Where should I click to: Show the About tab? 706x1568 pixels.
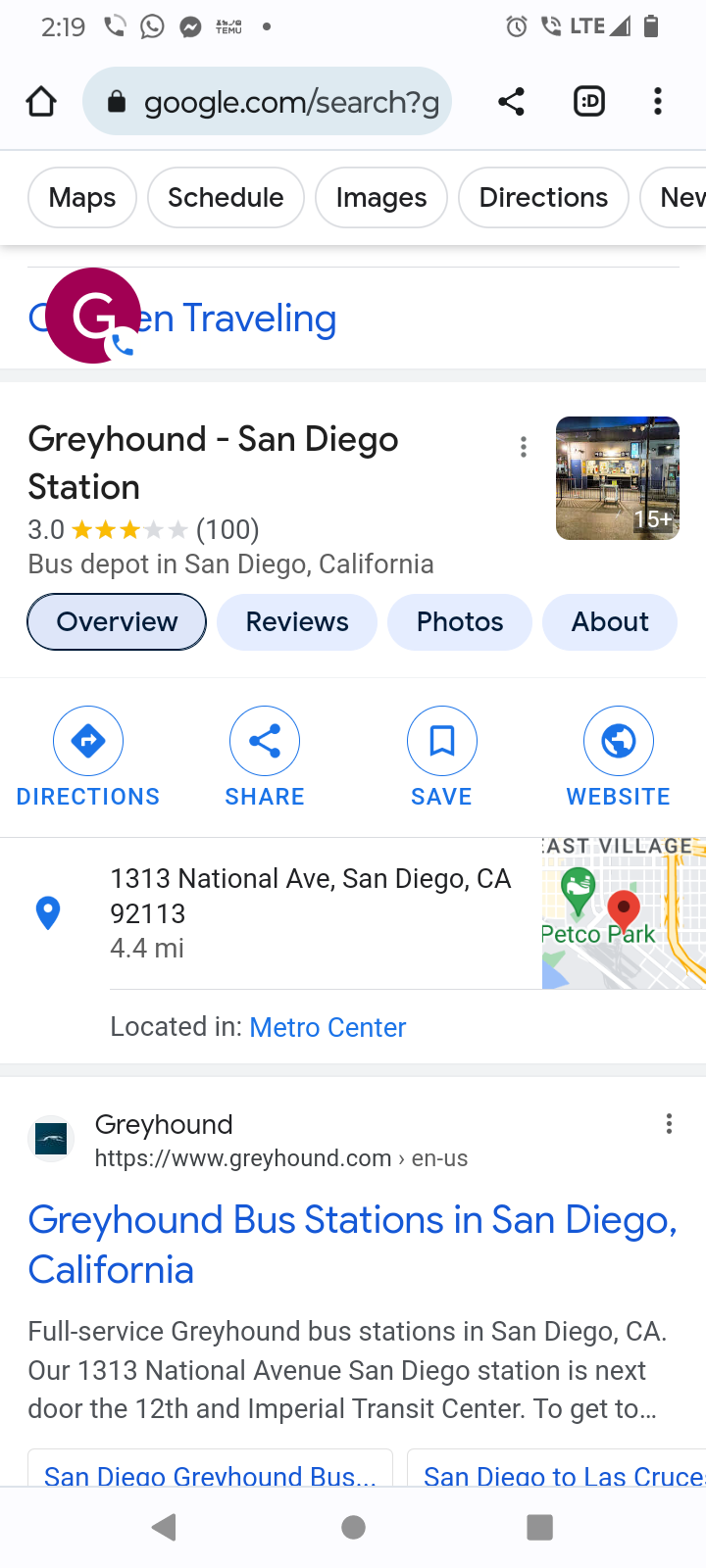[610, 622]
